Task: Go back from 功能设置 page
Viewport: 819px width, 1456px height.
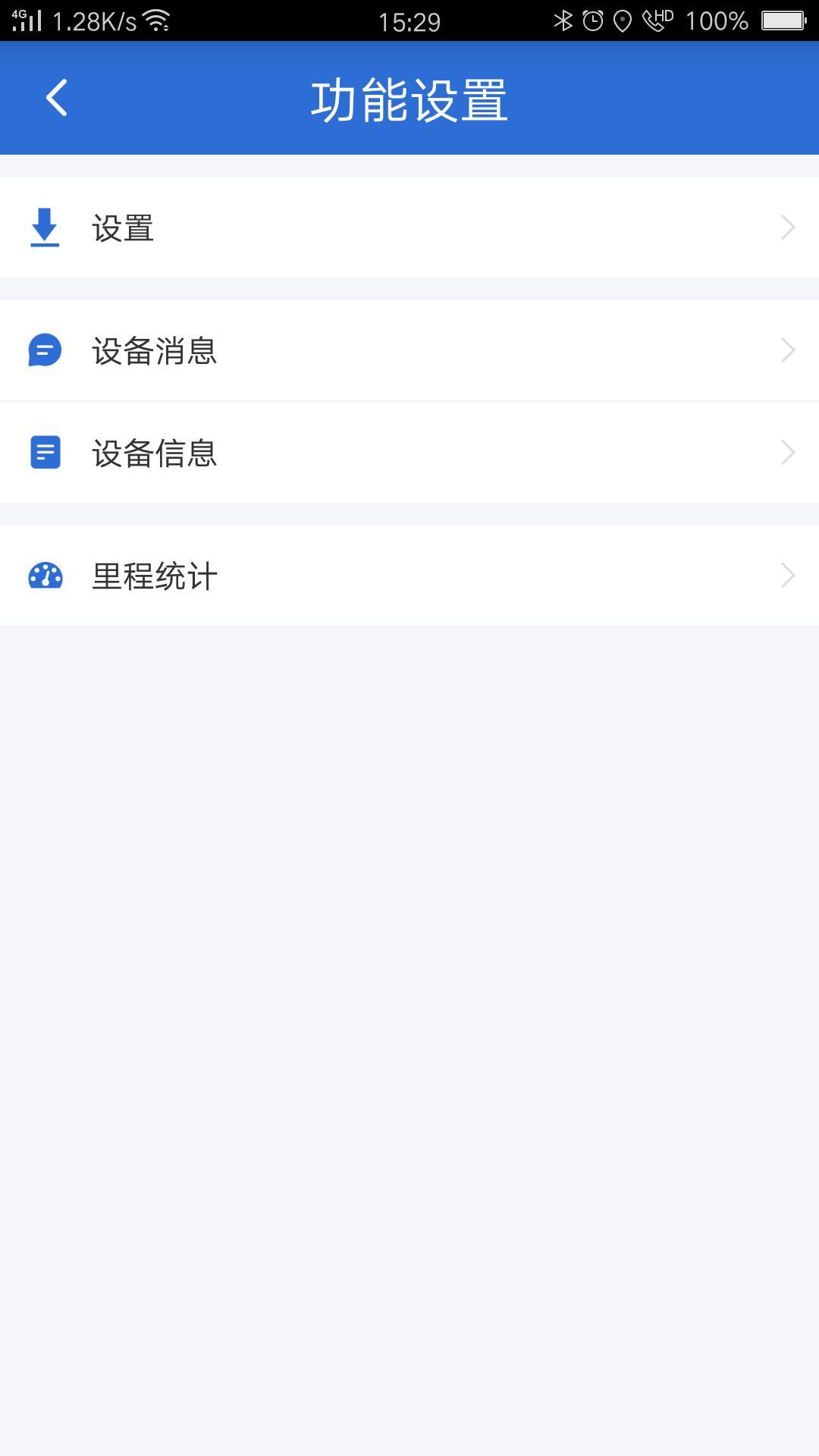Action: 57,98
